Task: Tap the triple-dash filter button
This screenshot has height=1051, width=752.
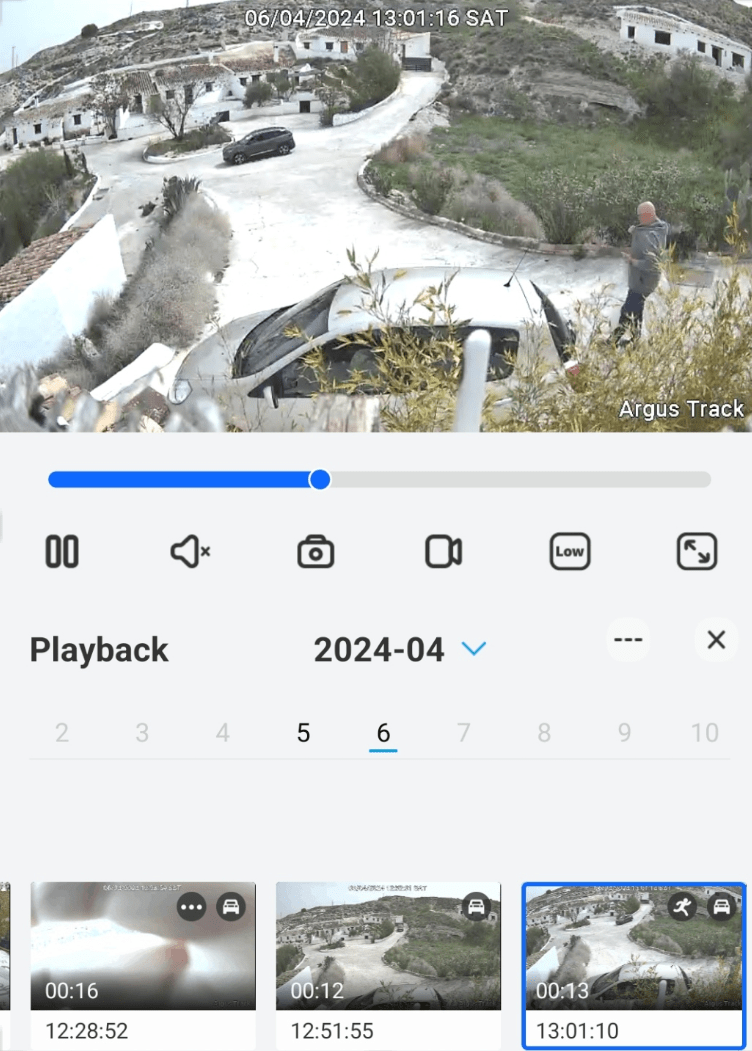Action: [628, 640]
